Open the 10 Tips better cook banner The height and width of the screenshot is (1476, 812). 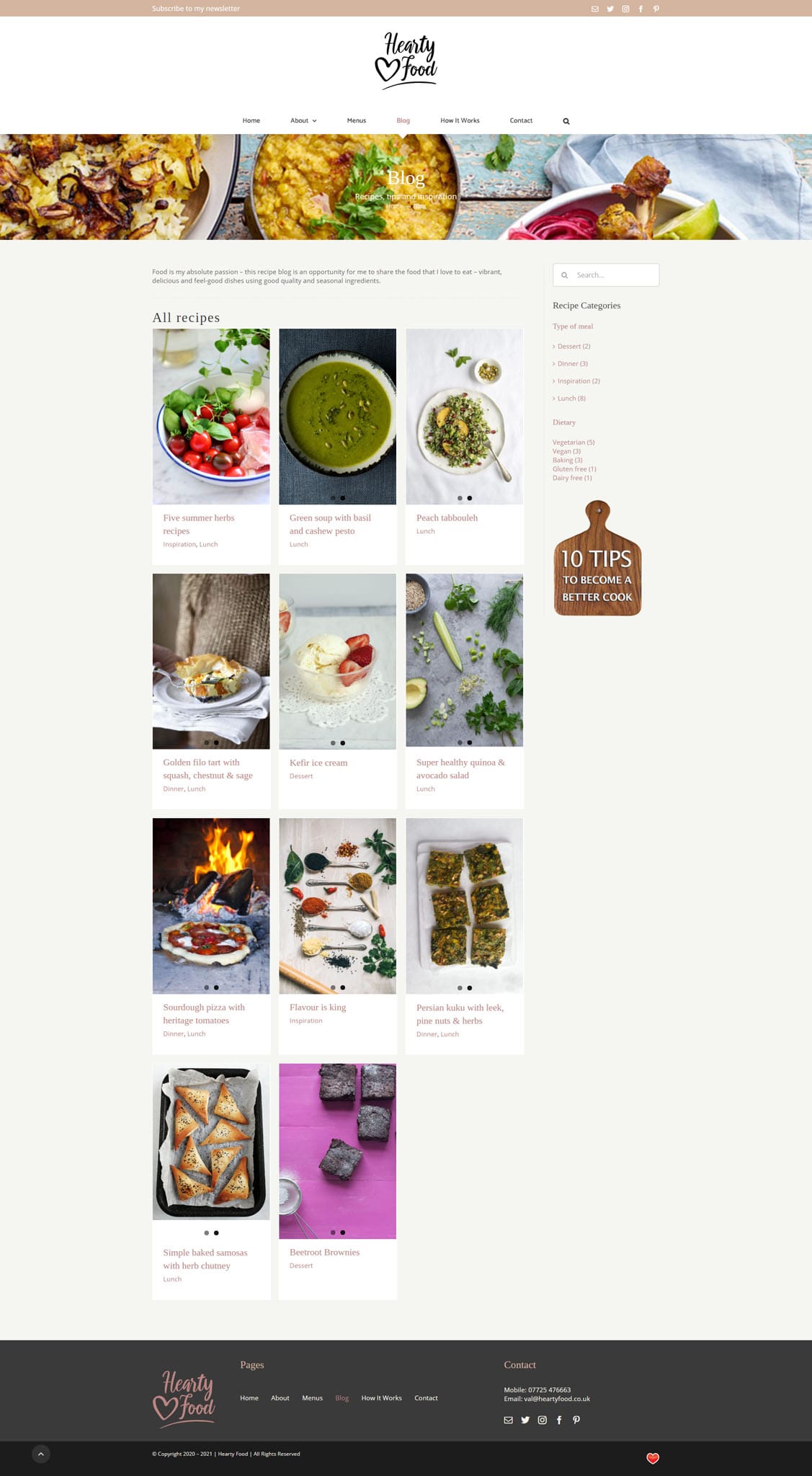597,558
